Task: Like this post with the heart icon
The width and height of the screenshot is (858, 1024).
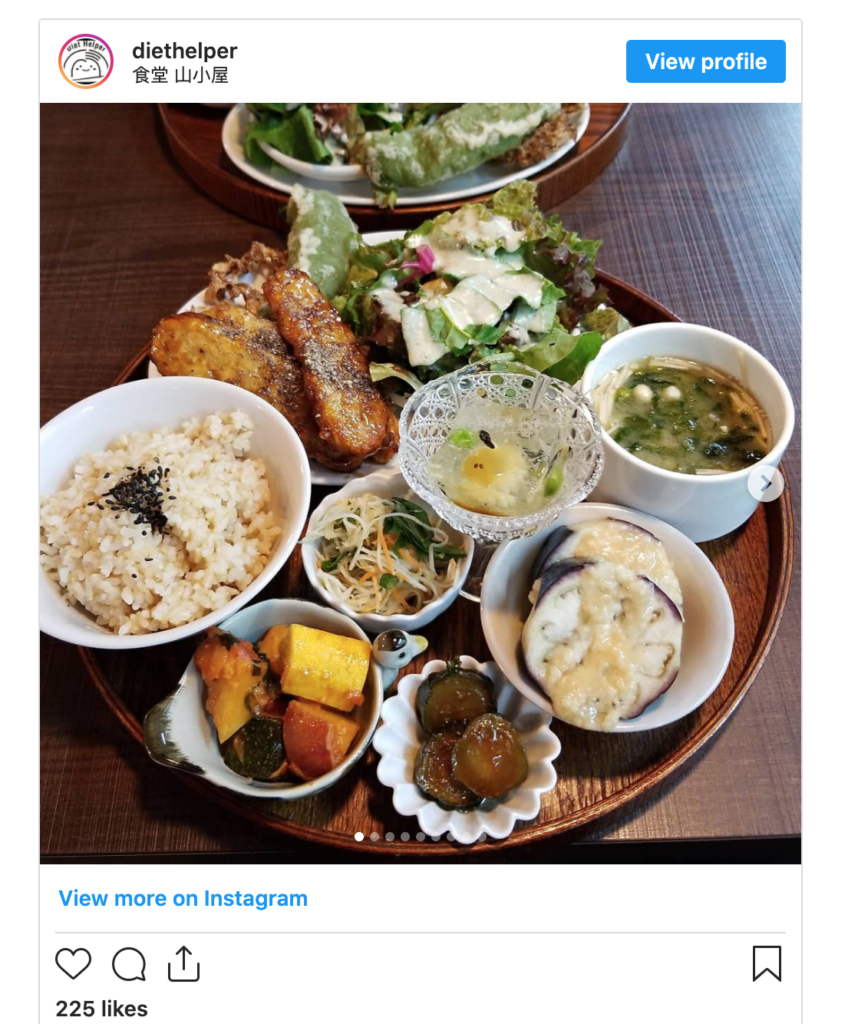Action: [x=73, y=964]
